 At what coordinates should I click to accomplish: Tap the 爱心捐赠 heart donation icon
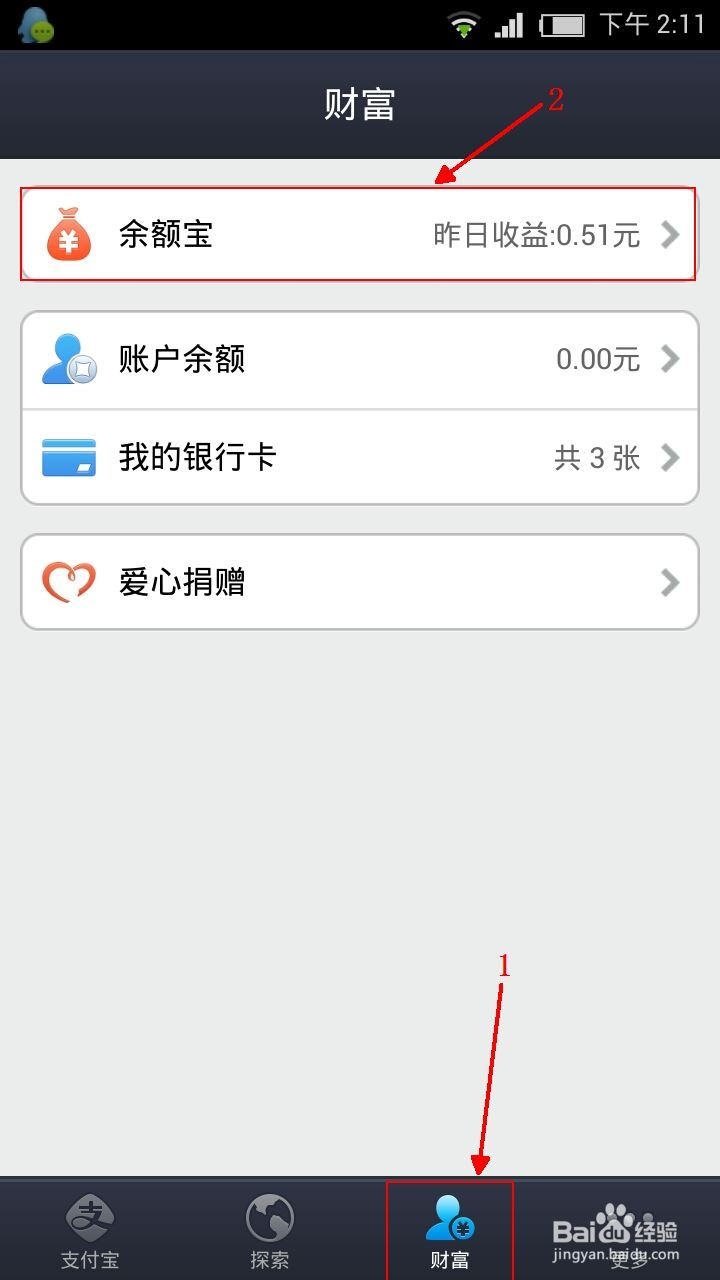click(x=66, y=582)
